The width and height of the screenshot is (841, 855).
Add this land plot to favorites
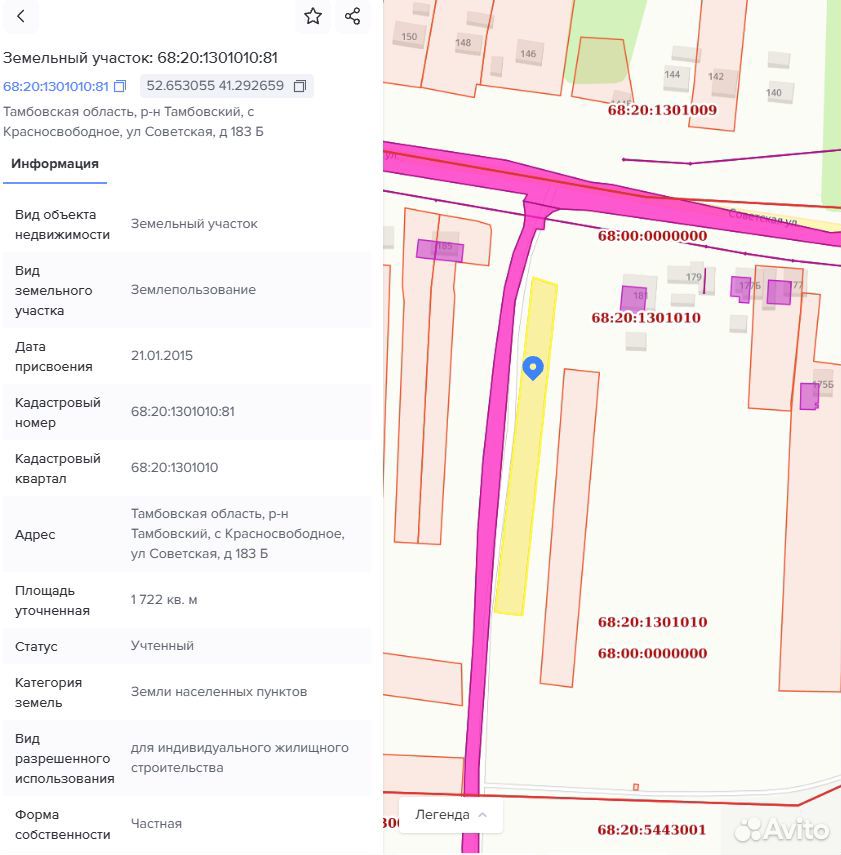coord(313,16)
